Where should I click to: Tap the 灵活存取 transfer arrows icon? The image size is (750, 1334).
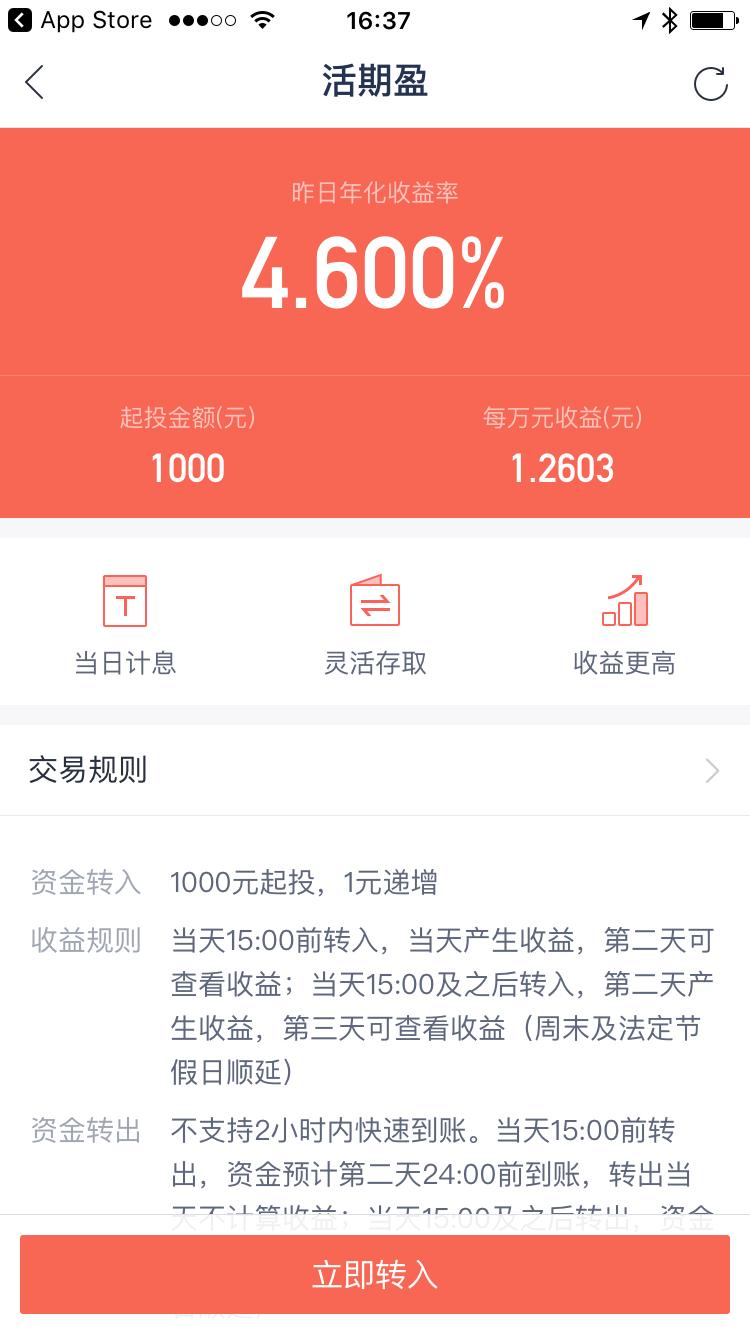pyautogui.click(x=374, y=600)
